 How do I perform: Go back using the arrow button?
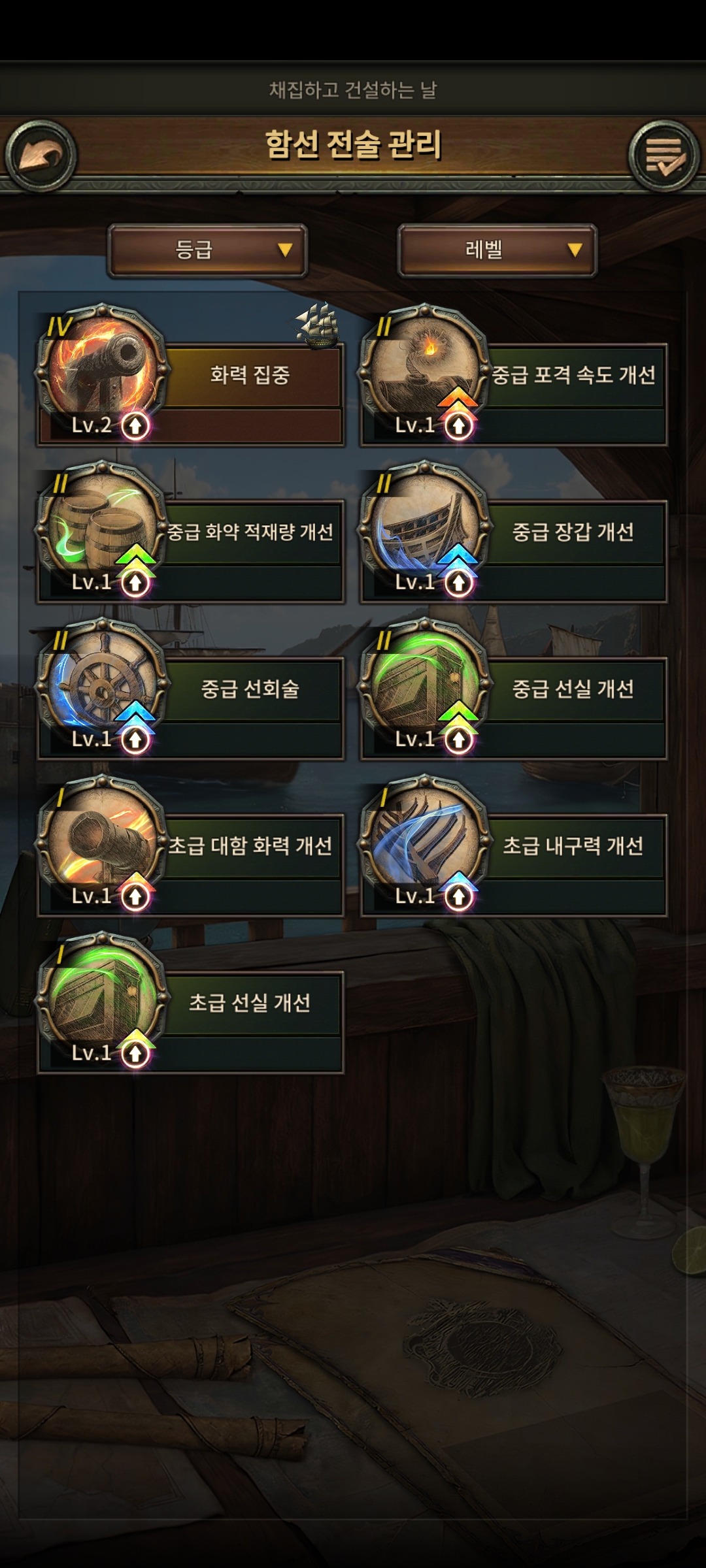click(x=41, y=155)
